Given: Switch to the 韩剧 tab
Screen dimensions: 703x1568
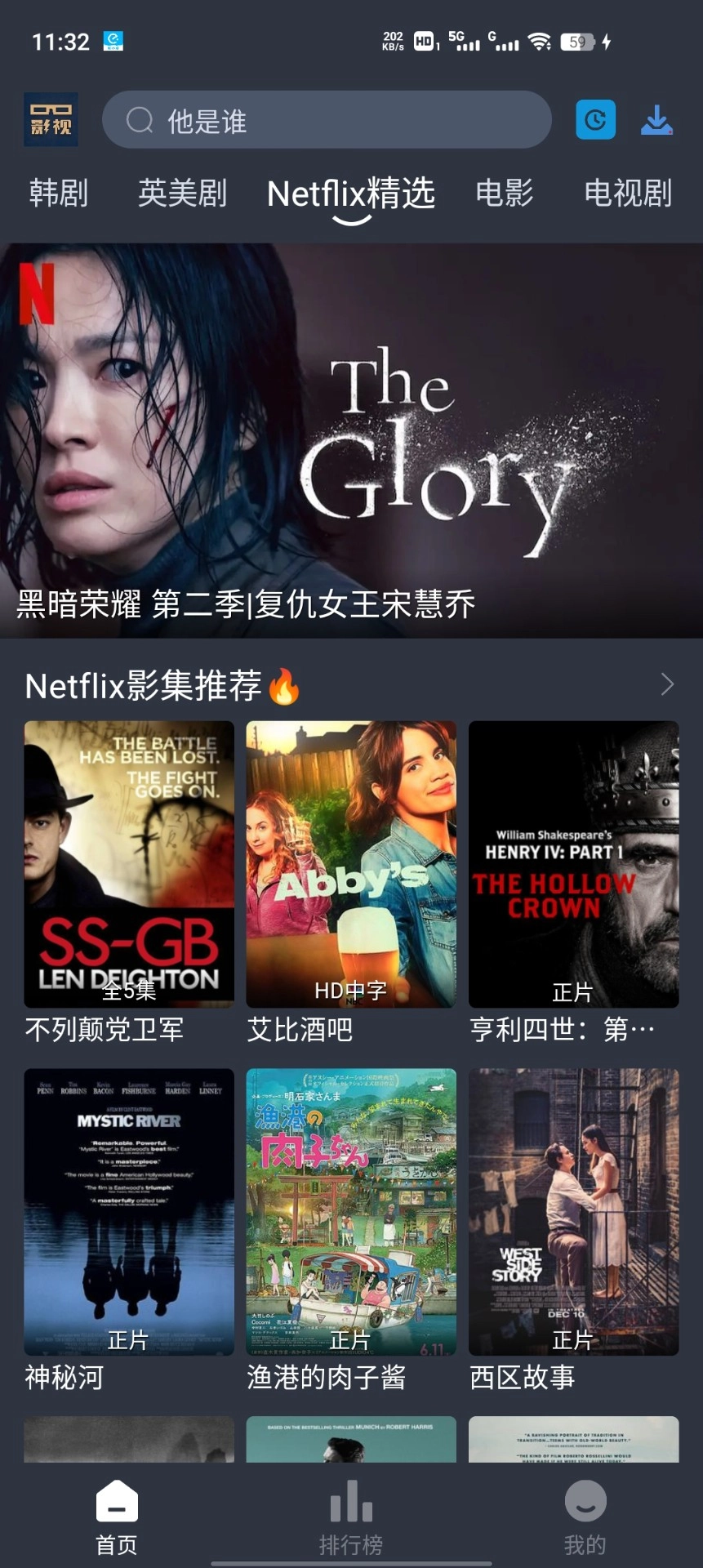Looking at the screenshot, I should pyautogui.click(x=58, y=194).
